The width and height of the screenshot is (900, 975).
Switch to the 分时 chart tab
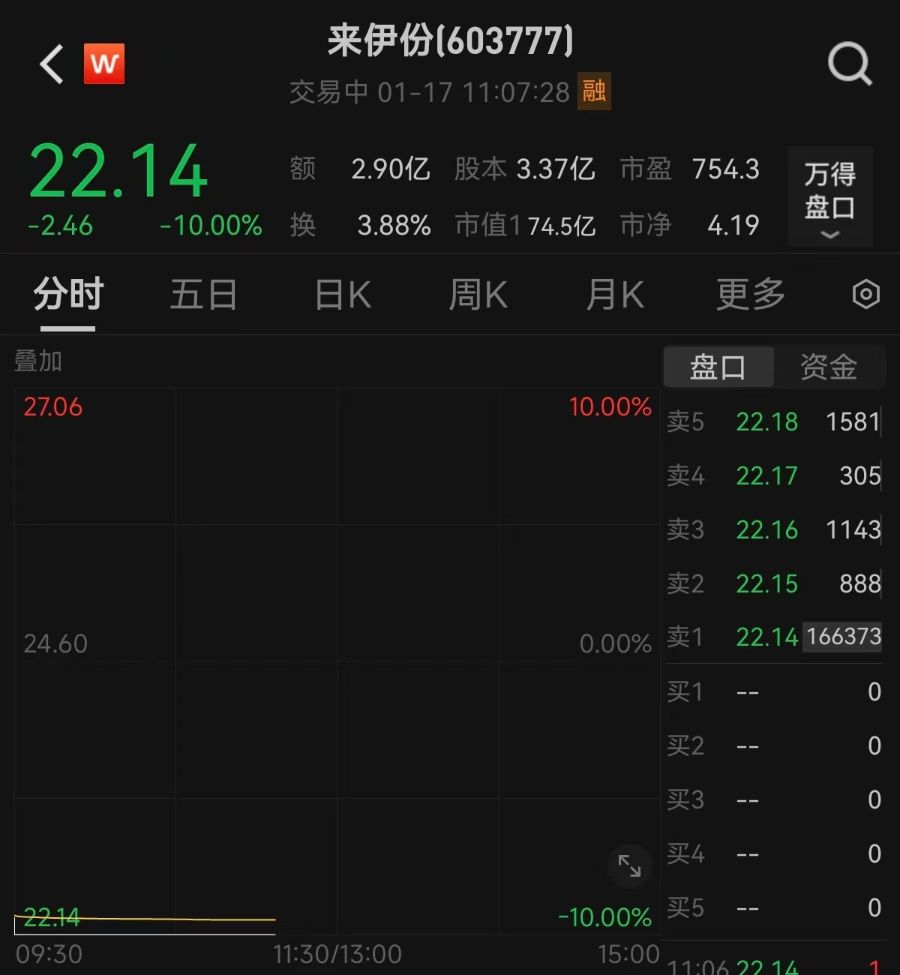[x=68, y=295]
